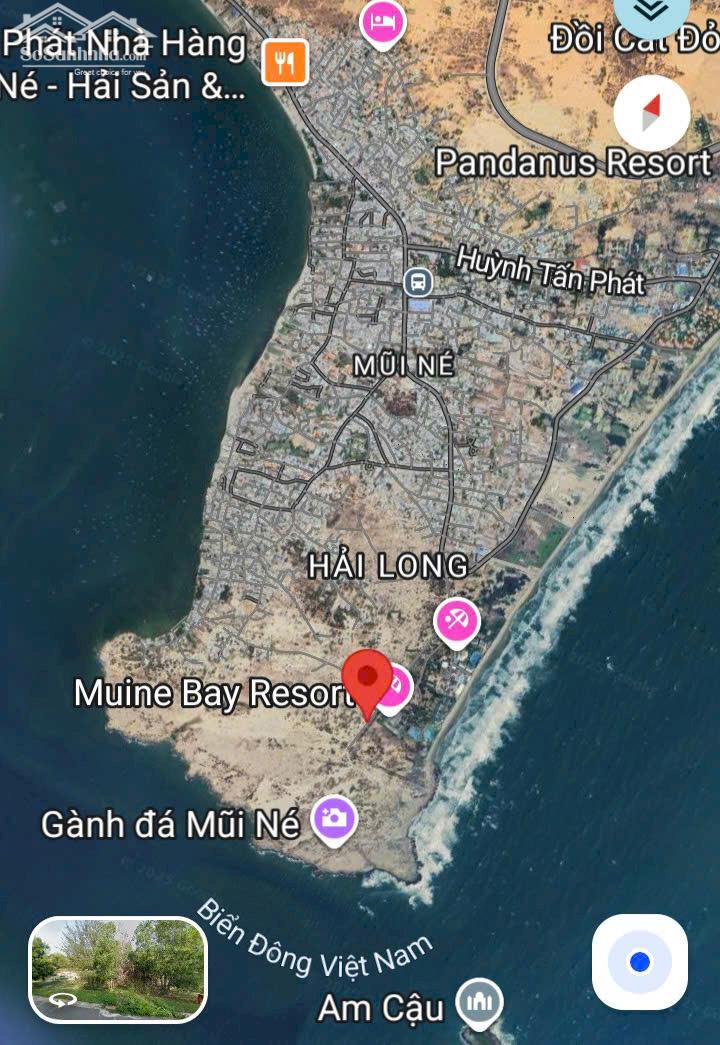Open the pink hotel marker at top
Screen dimensions: 720x1045
point(383,20)
